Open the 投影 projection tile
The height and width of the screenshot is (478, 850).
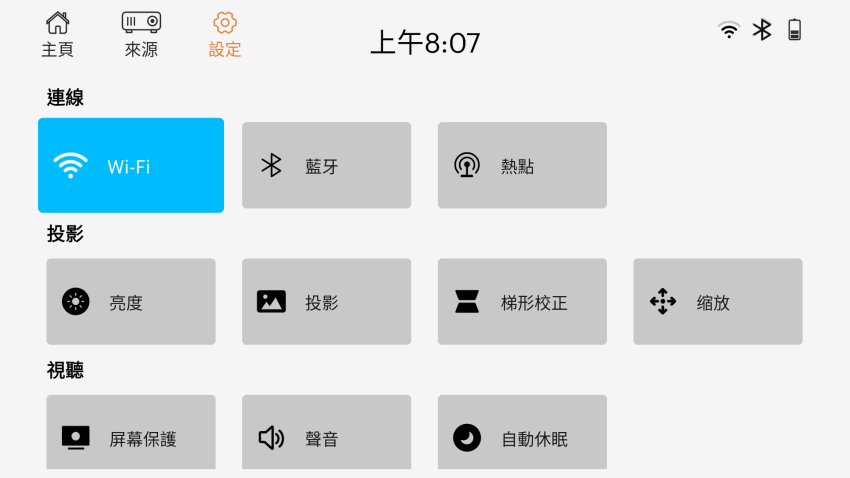coord(326,302)
